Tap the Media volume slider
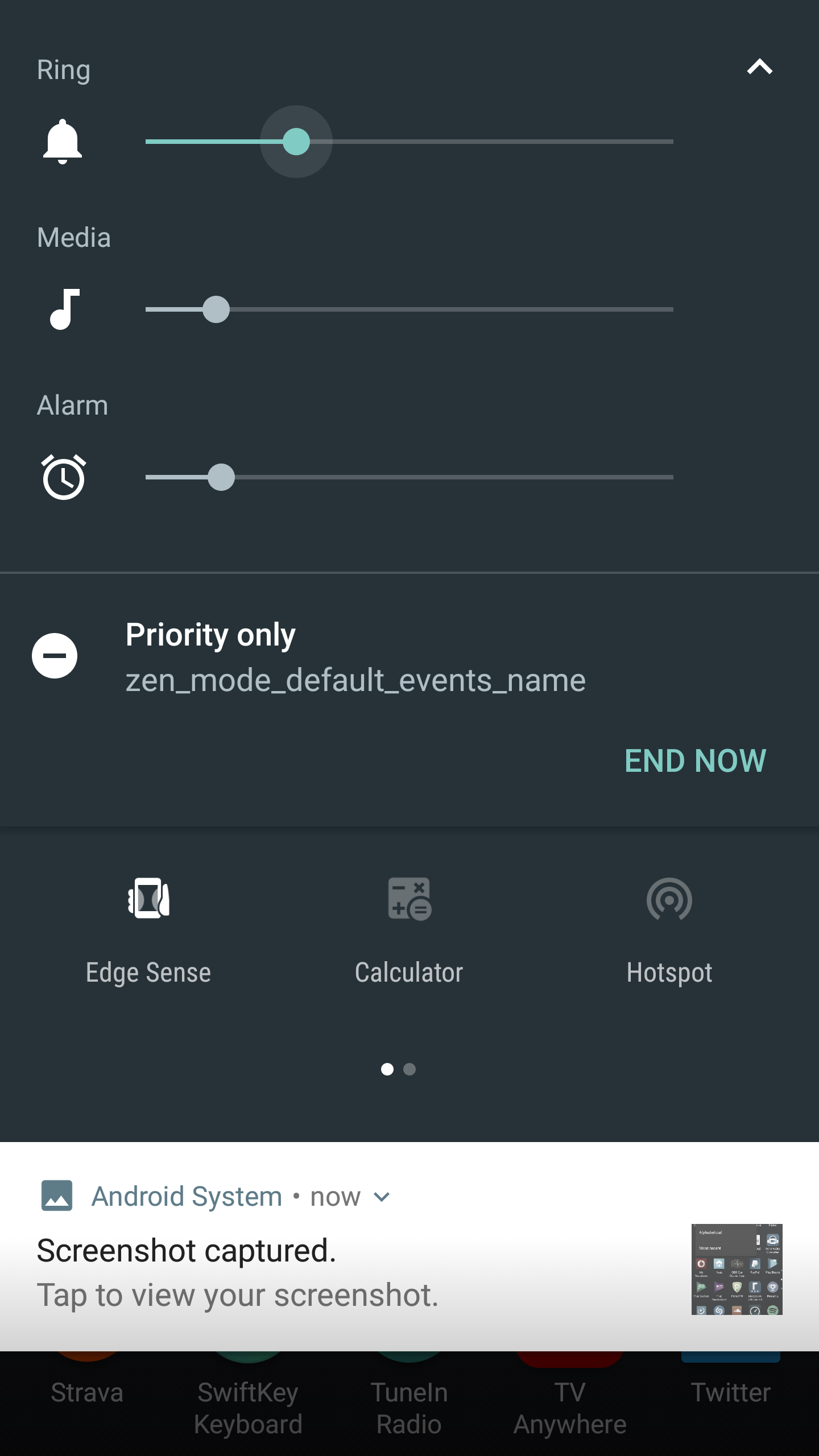 [x=409, y=309]
